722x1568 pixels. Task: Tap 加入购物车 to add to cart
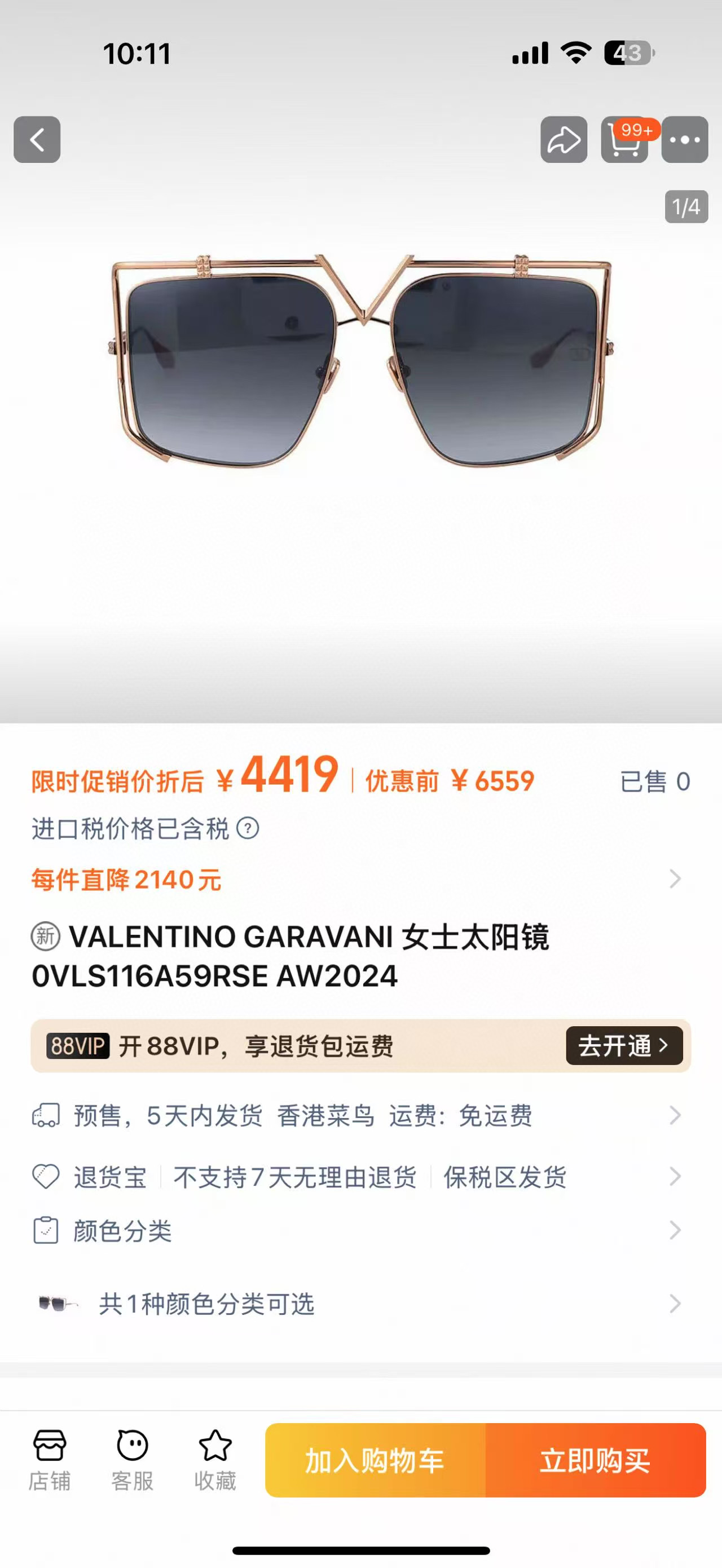(375, 1460)
